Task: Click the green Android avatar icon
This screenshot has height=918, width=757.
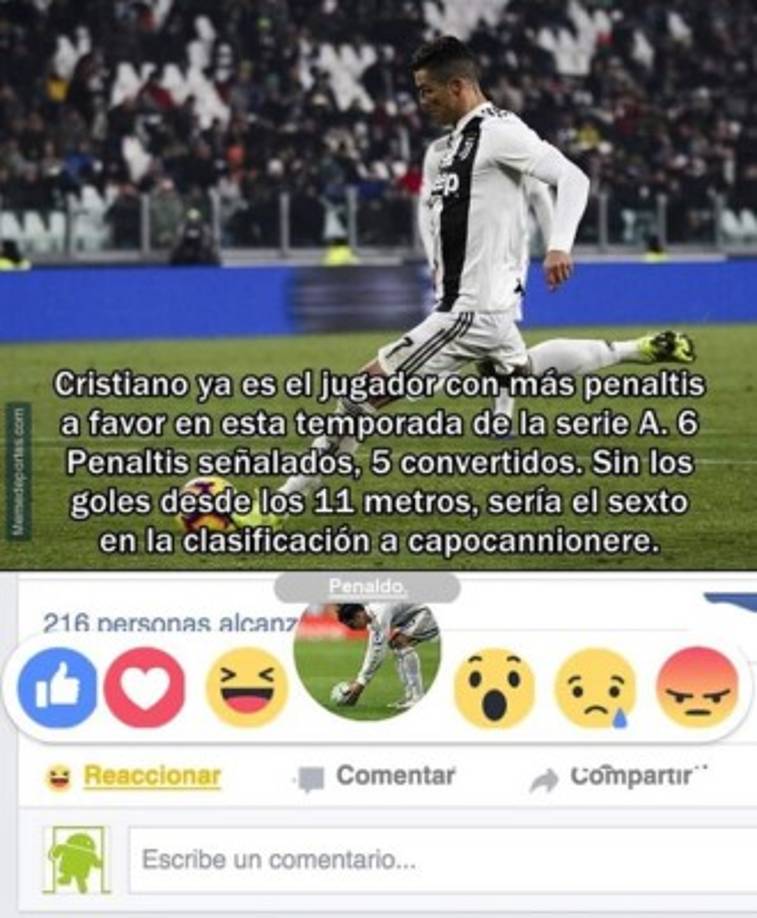Action: 74,858
